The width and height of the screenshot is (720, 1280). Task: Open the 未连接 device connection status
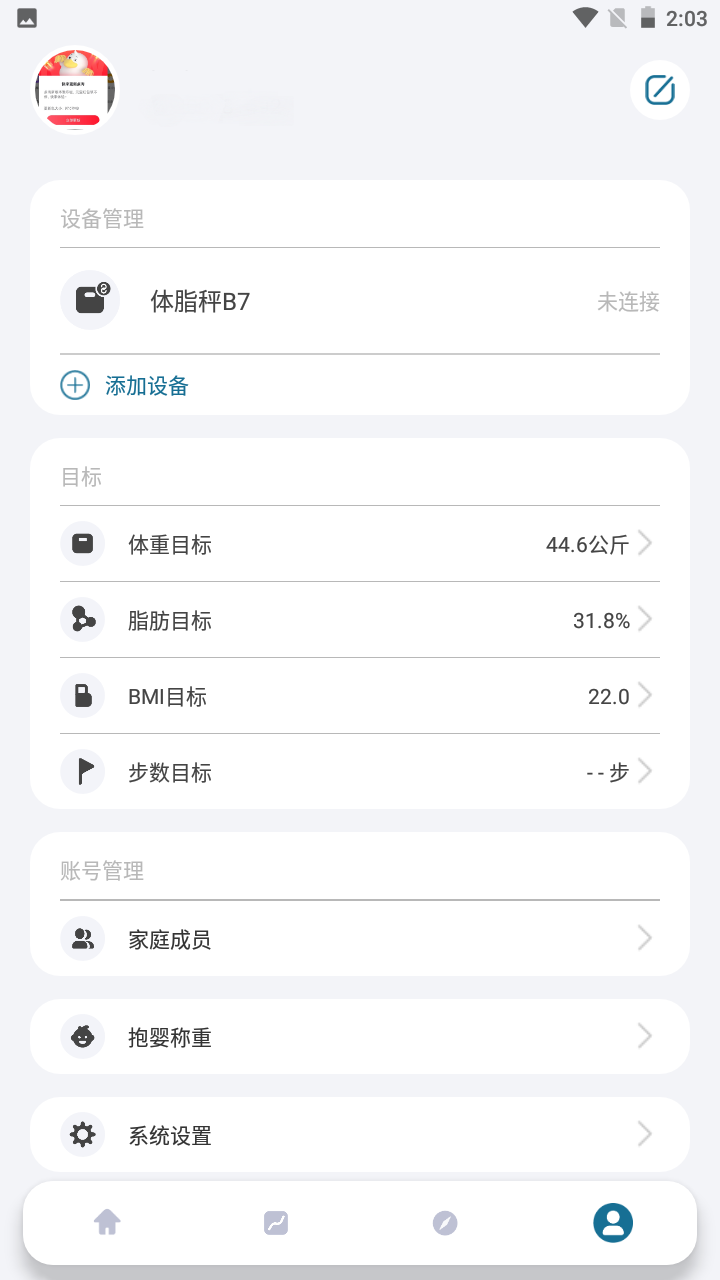coord(628,302)
